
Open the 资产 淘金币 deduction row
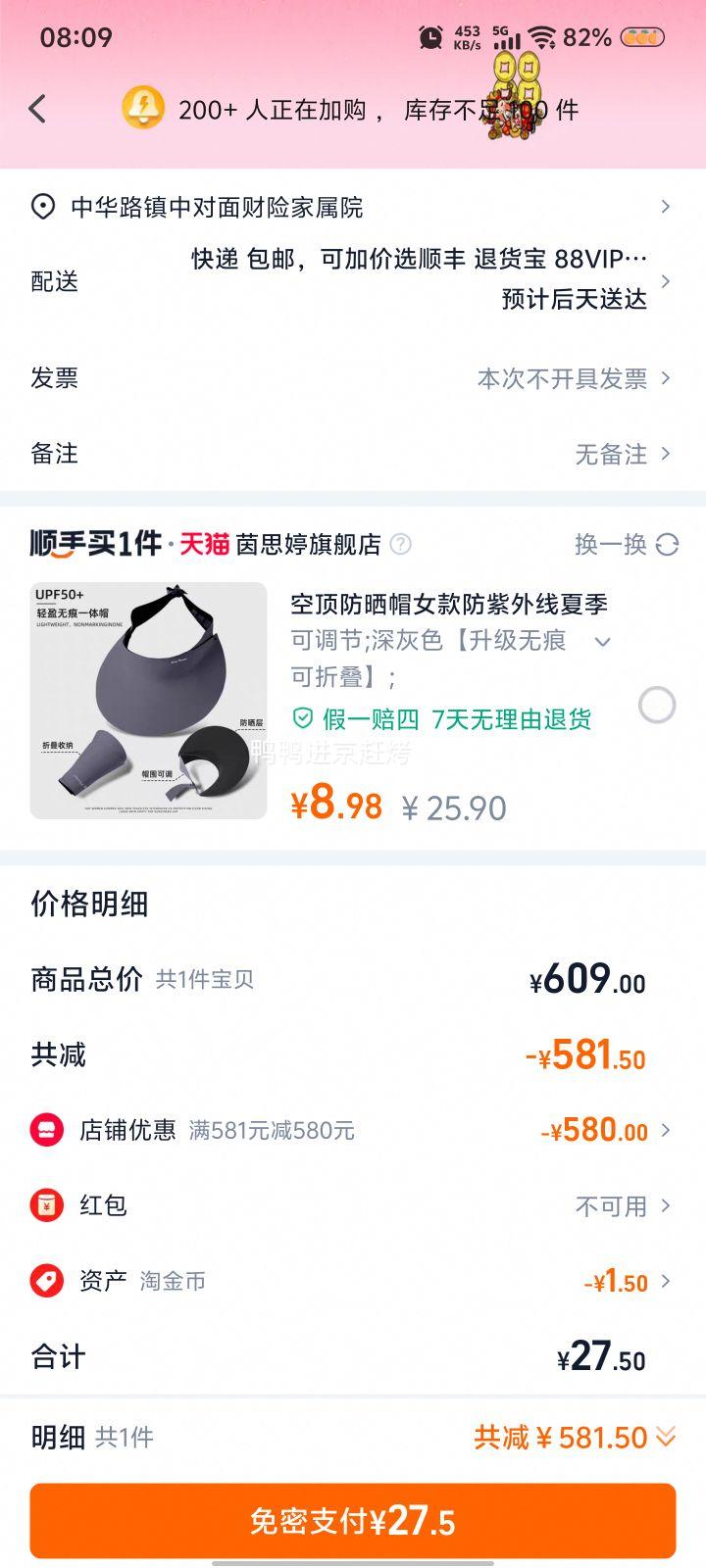(x=353, y=1281)
